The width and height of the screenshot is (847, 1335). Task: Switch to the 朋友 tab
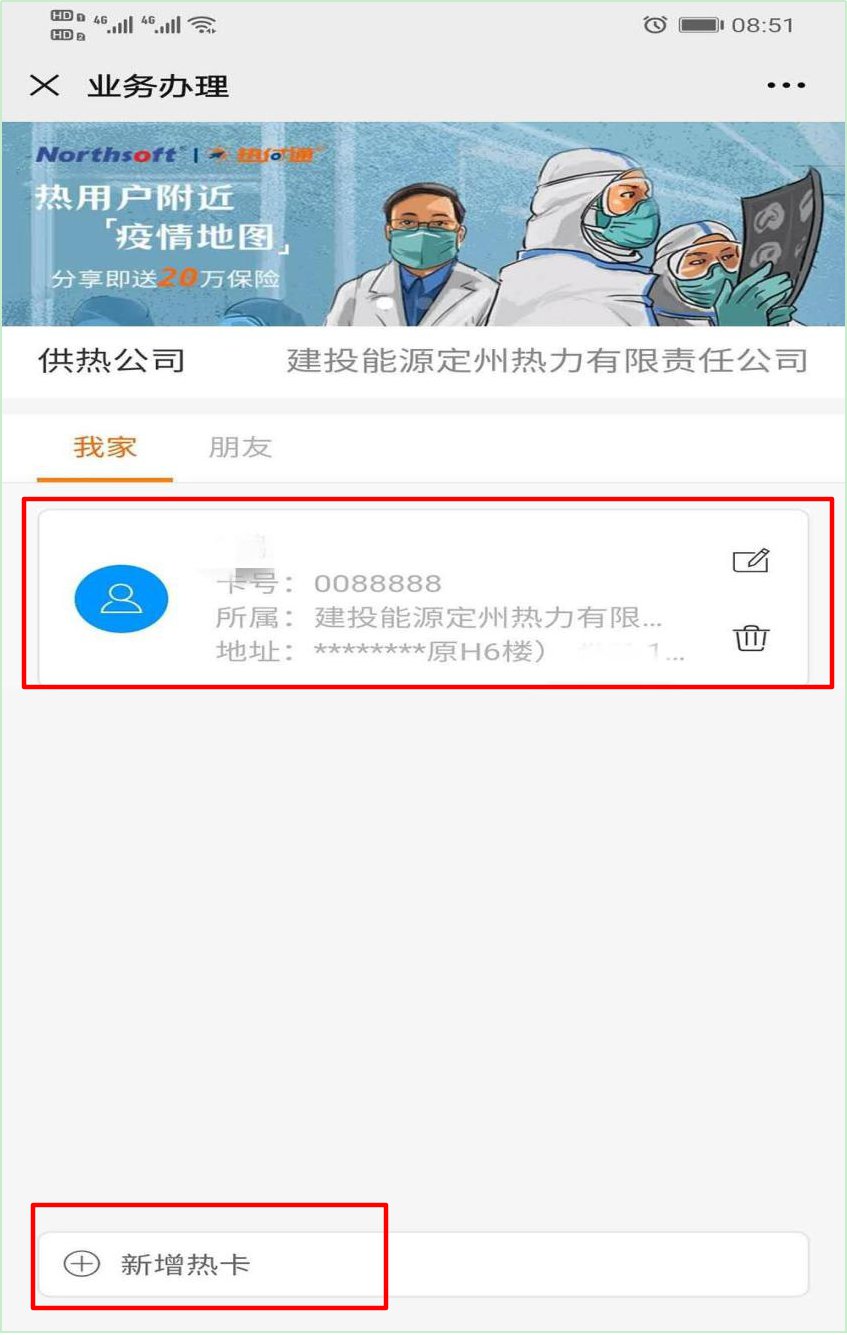(240, 447)
